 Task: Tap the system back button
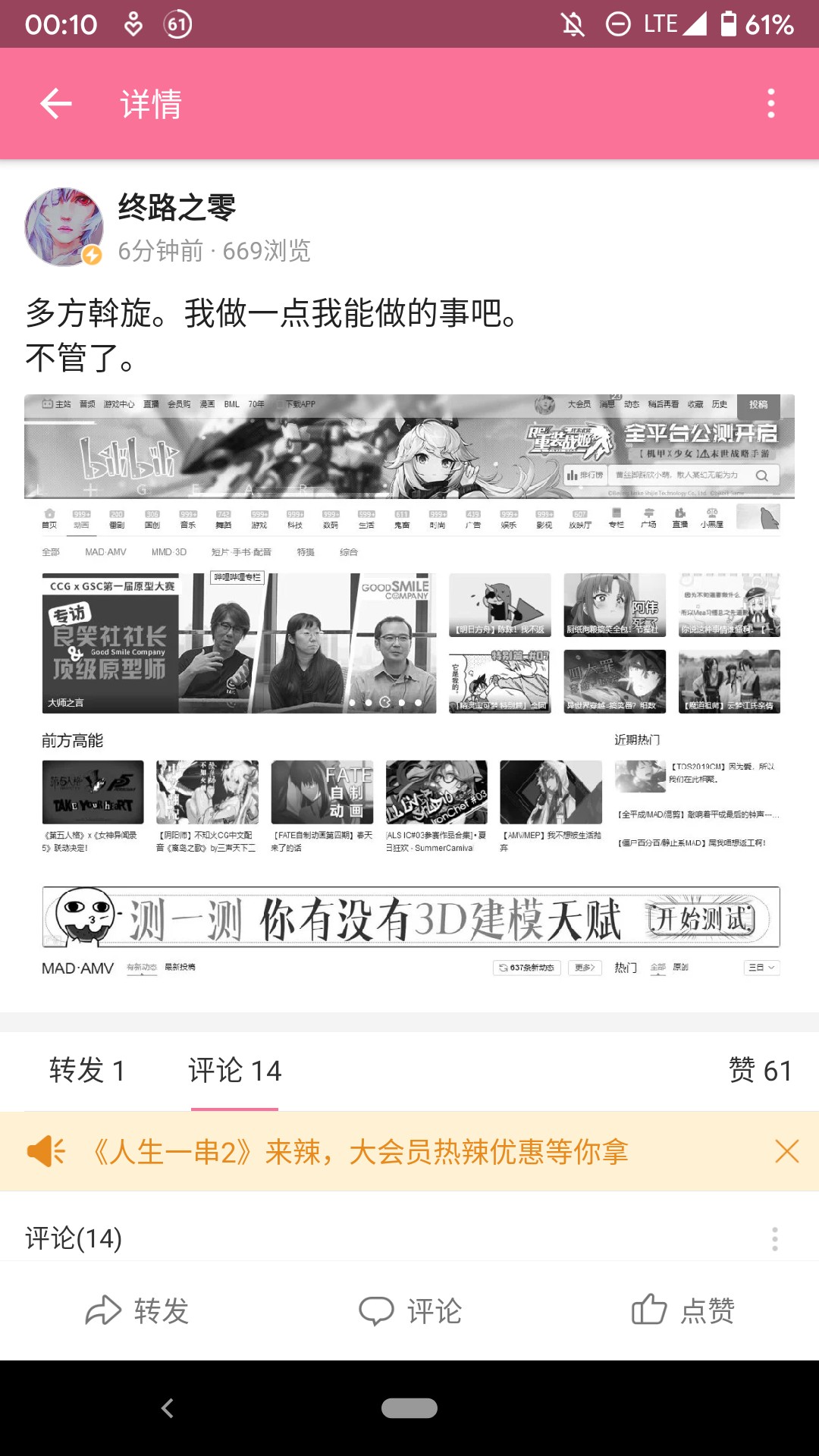[168, 1408]
